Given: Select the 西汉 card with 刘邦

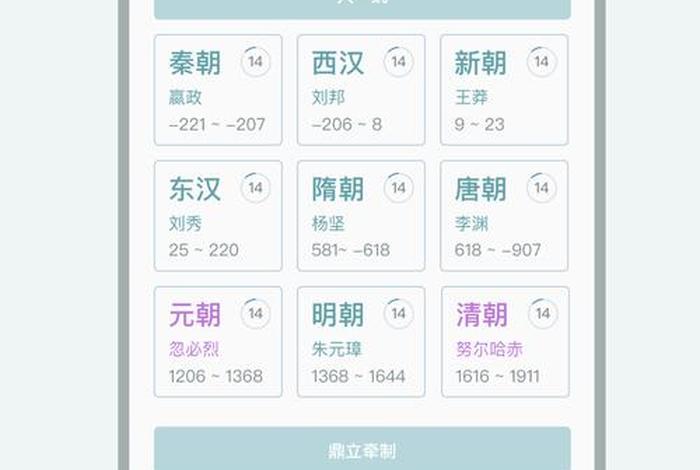Looking at the screenshot, I should [360, 90].
